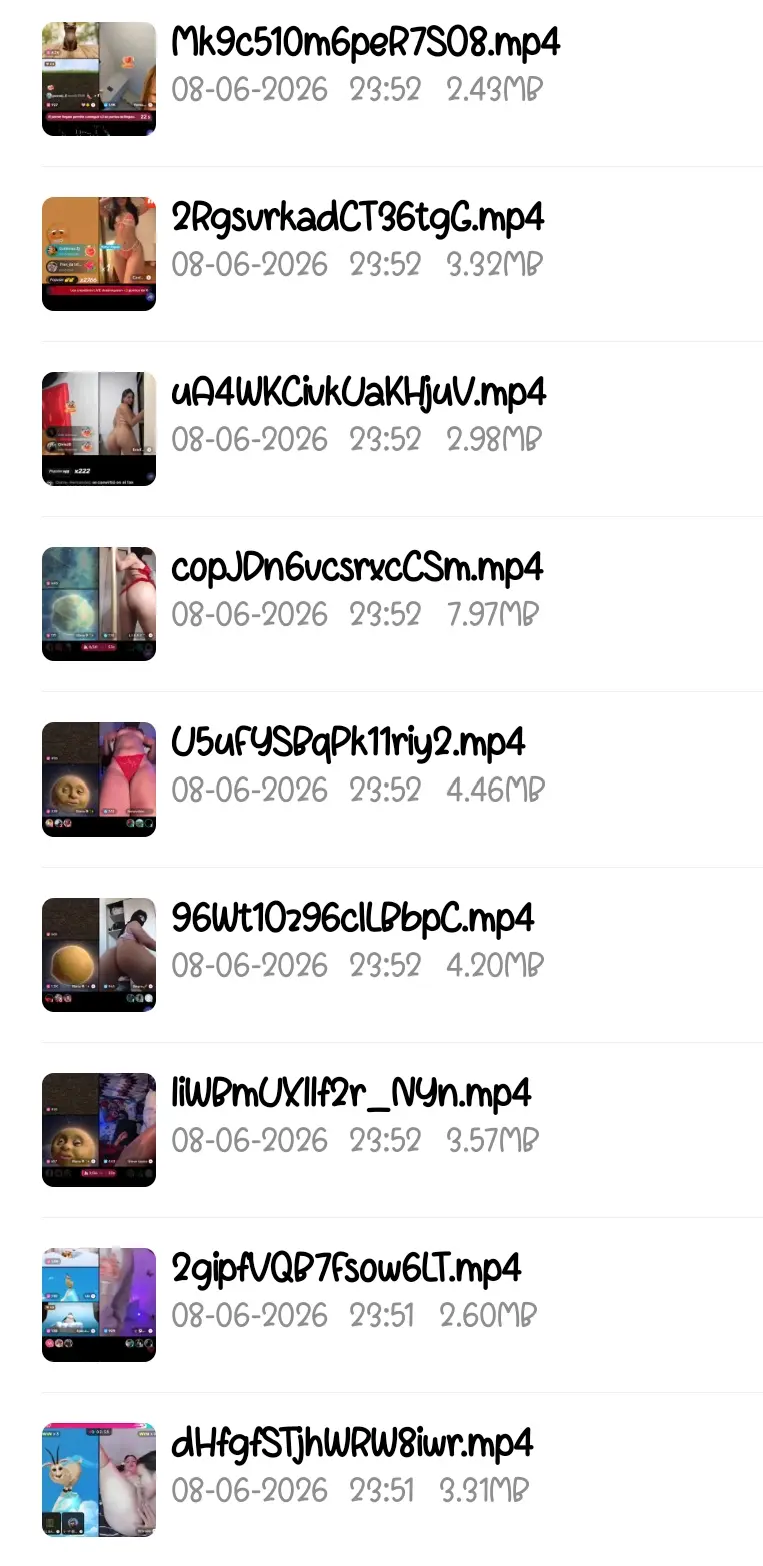
Task: Open the file Mk9c510m6peR7S08.mp4
Action: point(401,79)
